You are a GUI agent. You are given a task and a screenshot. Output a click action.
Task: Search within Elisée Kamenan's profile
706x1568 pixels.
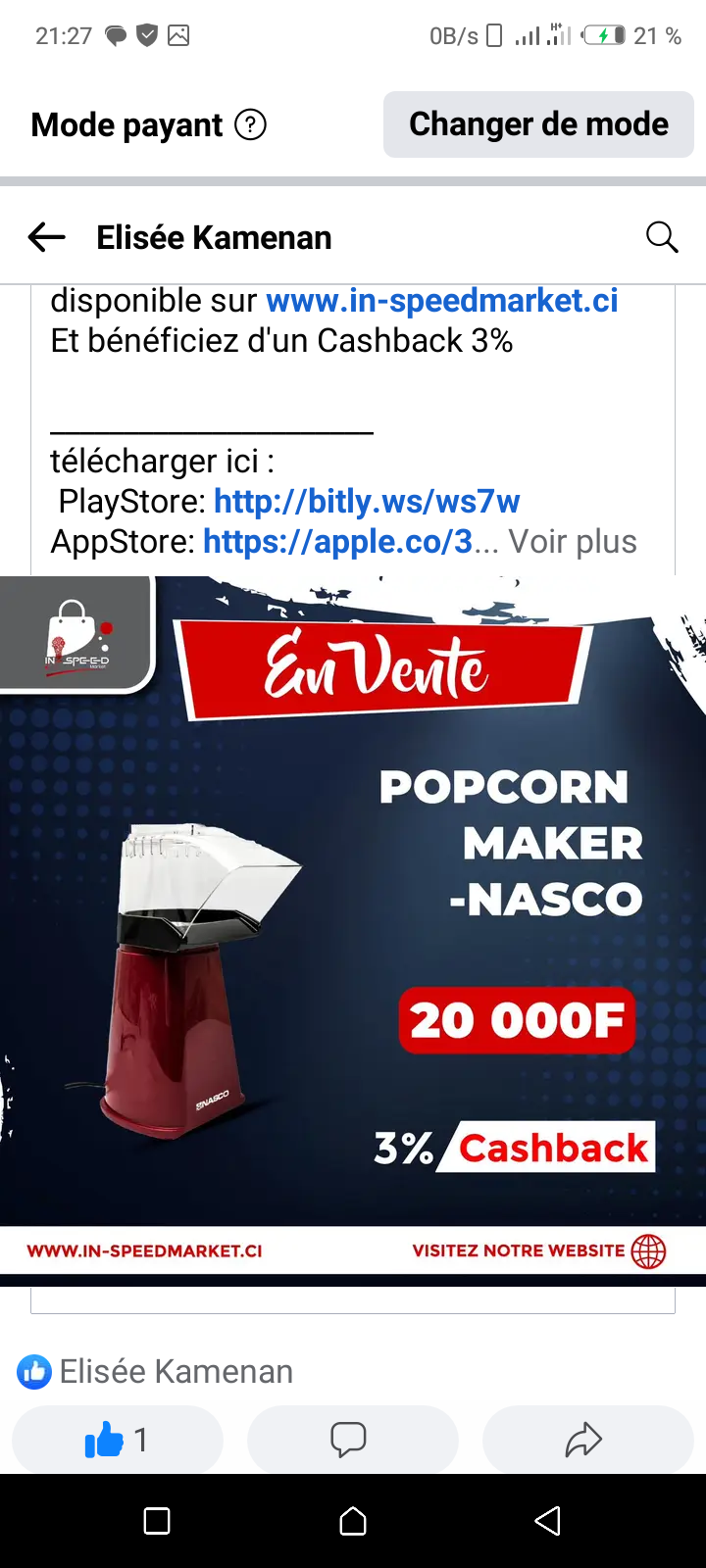pyautogui.click(x=662, y=237)
